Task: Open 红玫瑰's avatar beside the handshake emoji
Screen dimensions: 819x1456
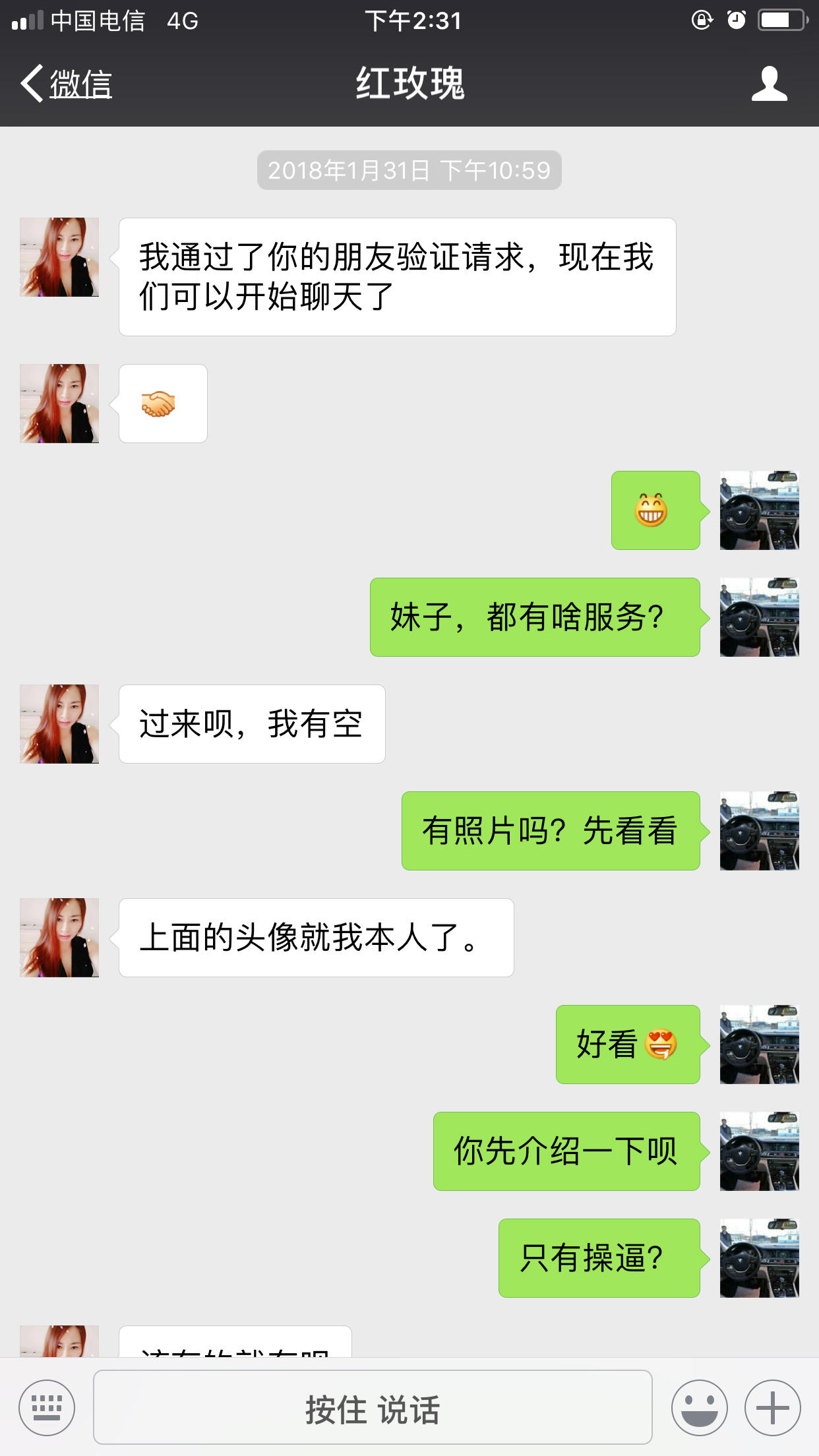Action: click(59, 404)
